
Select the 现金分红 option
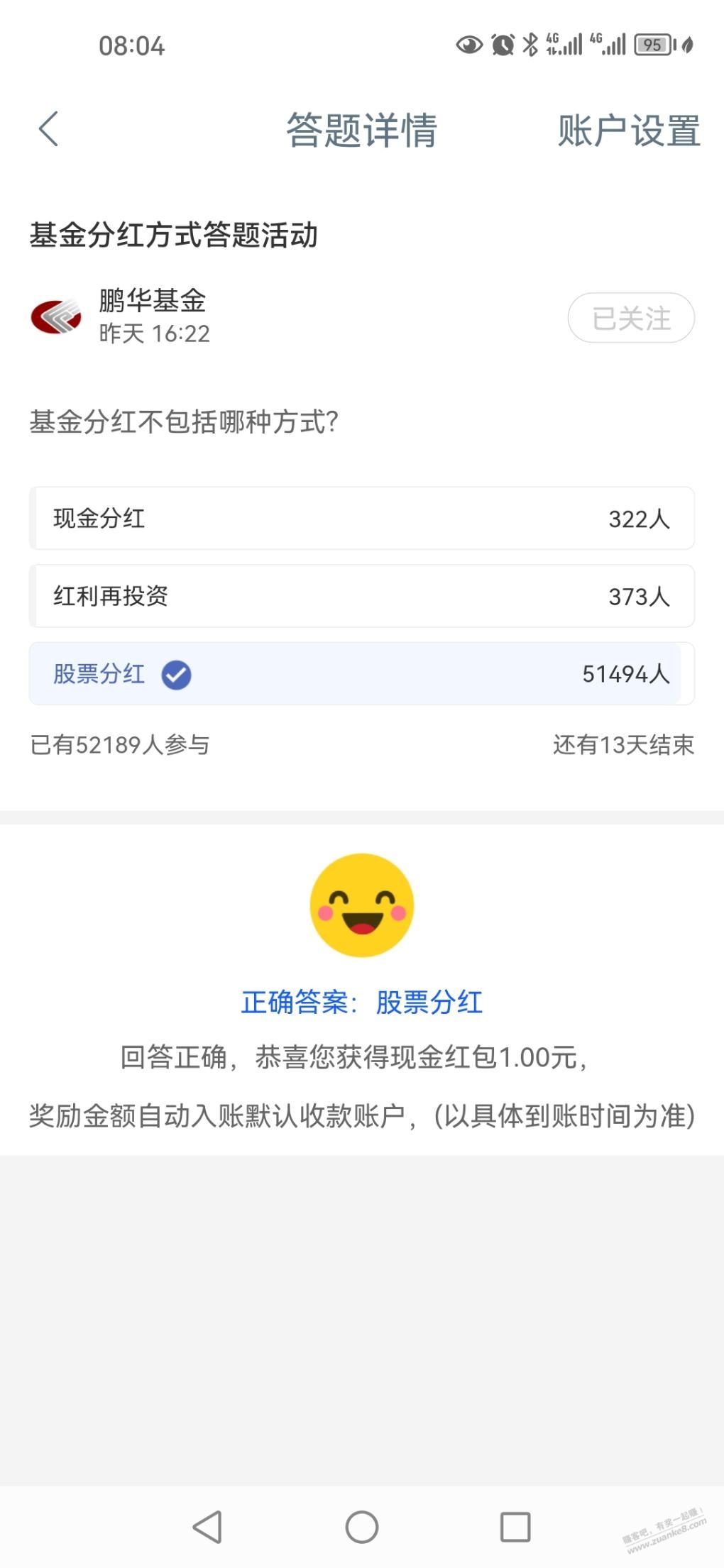click(361, 519)
